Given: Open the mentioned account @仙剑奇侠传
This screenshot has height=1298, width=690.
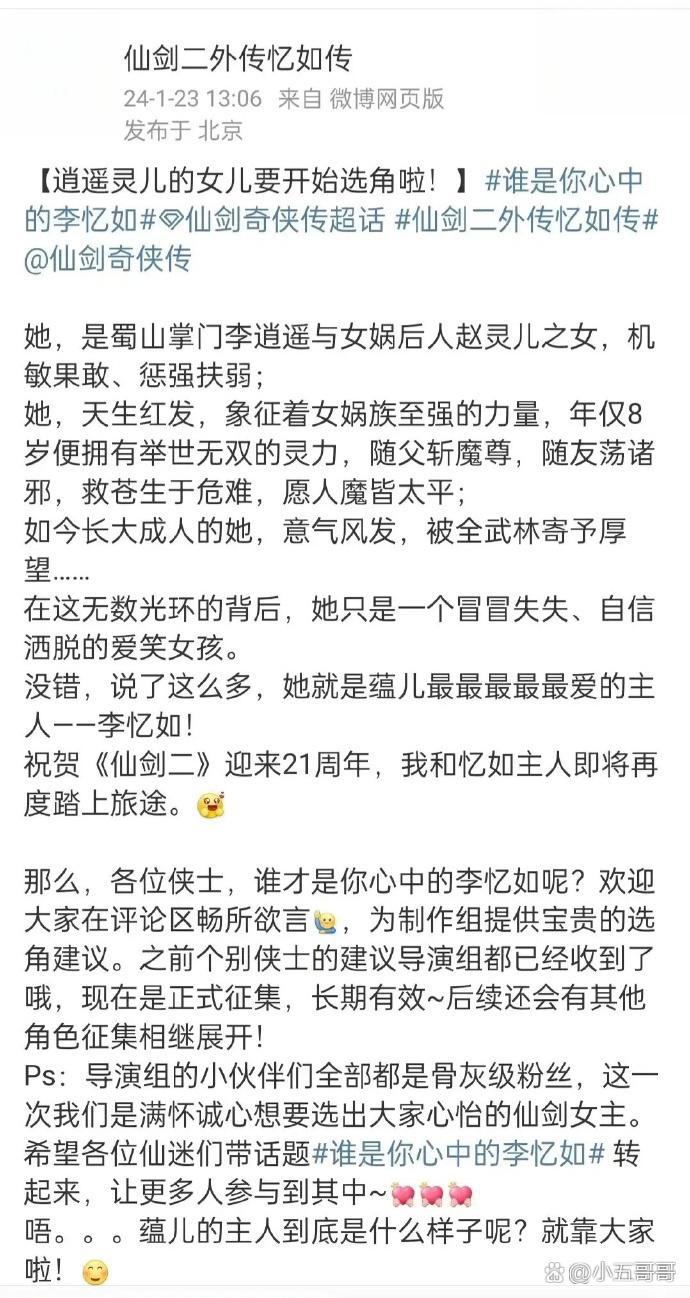Looking at the screenshot, I should 107,258.
